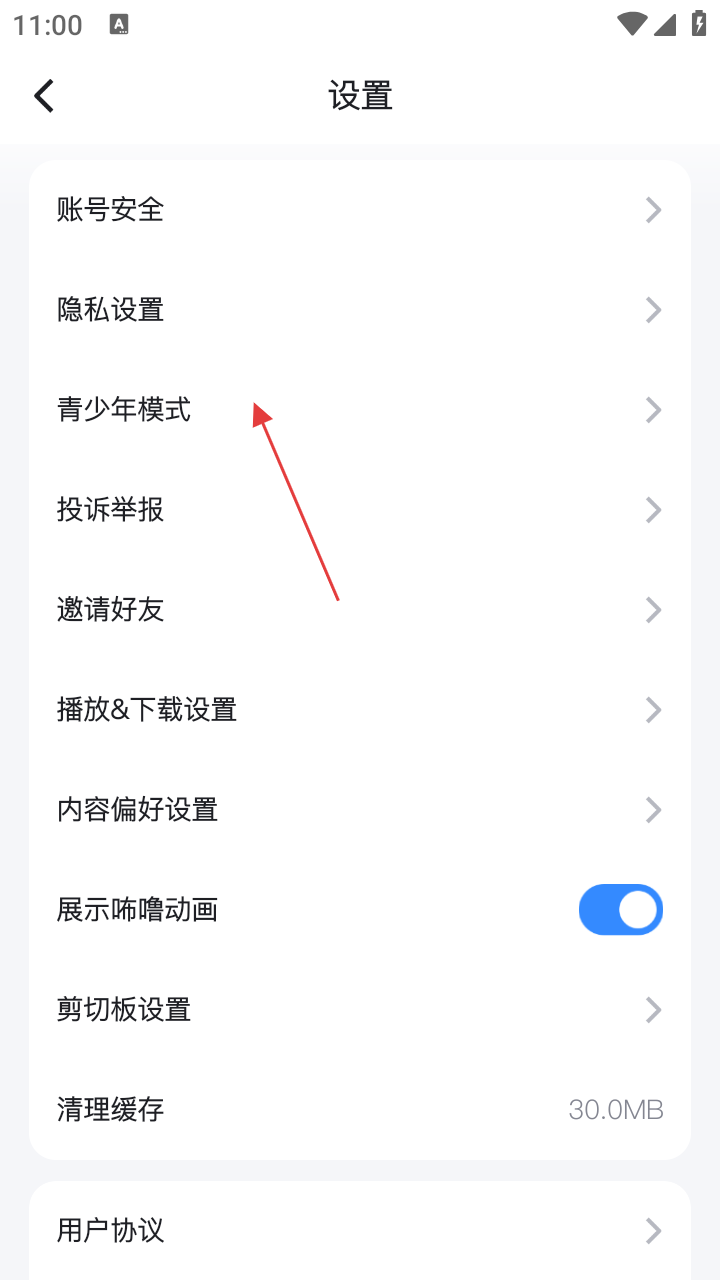The height and width of the screenshot is (1280, 720).
Task: Open 用户协议
Action: click(360, 1230)
